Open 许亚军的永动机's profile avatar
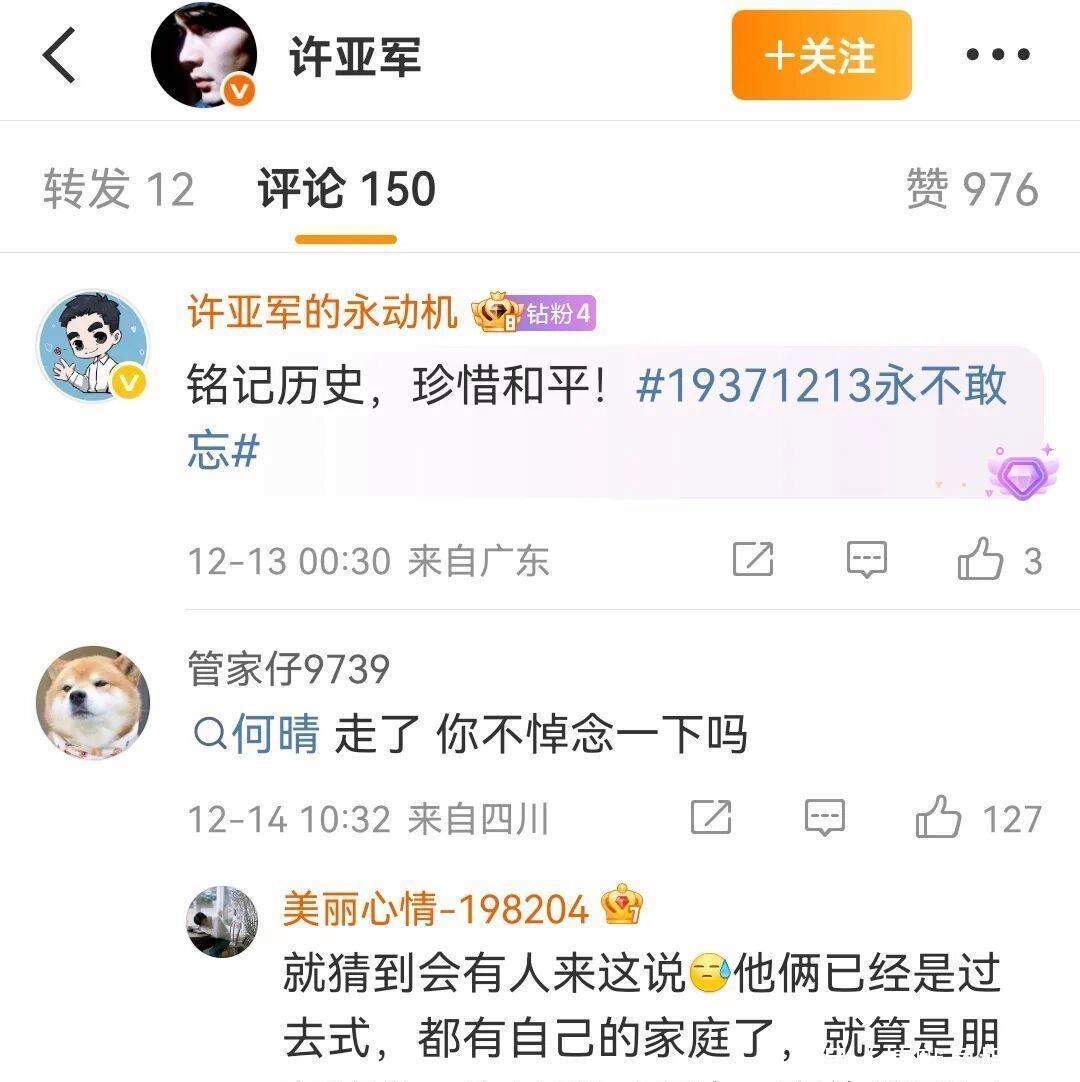1080x1082 pixels. tap(93, 346)
